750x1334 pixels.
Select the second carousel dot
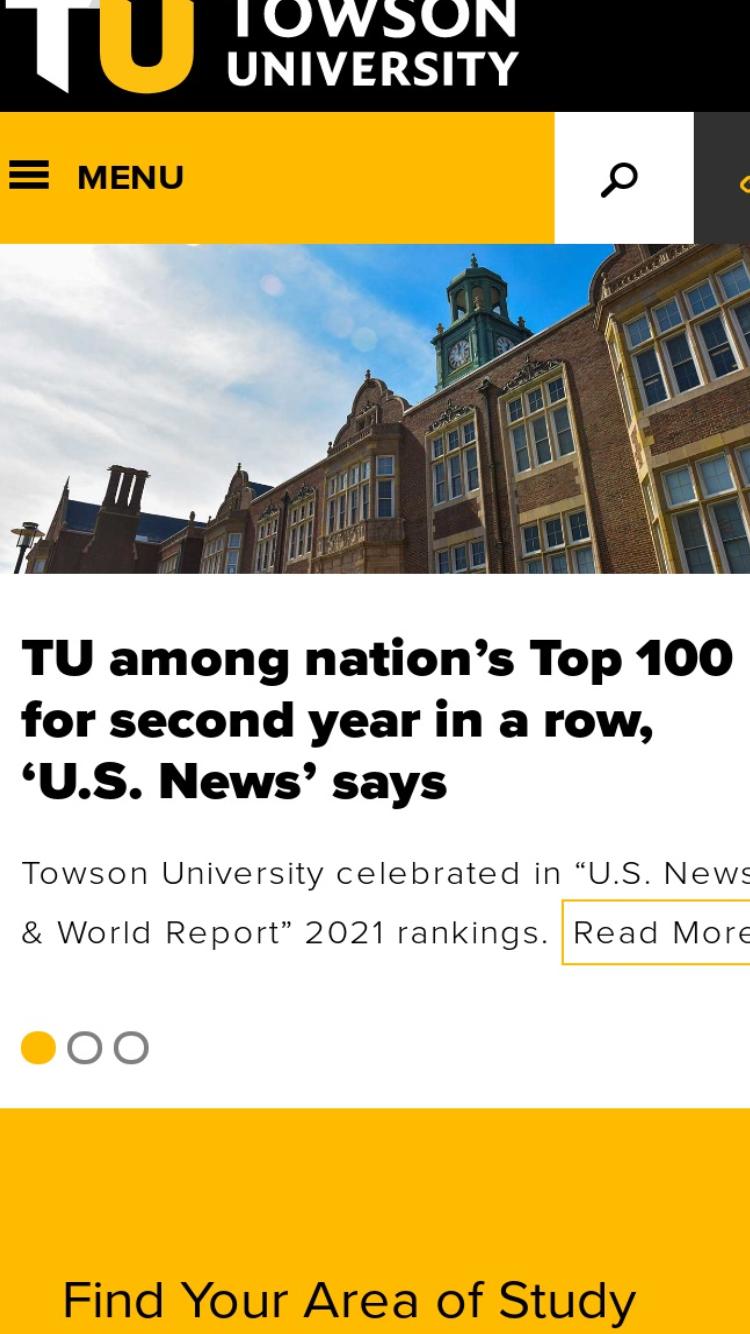85,1048
